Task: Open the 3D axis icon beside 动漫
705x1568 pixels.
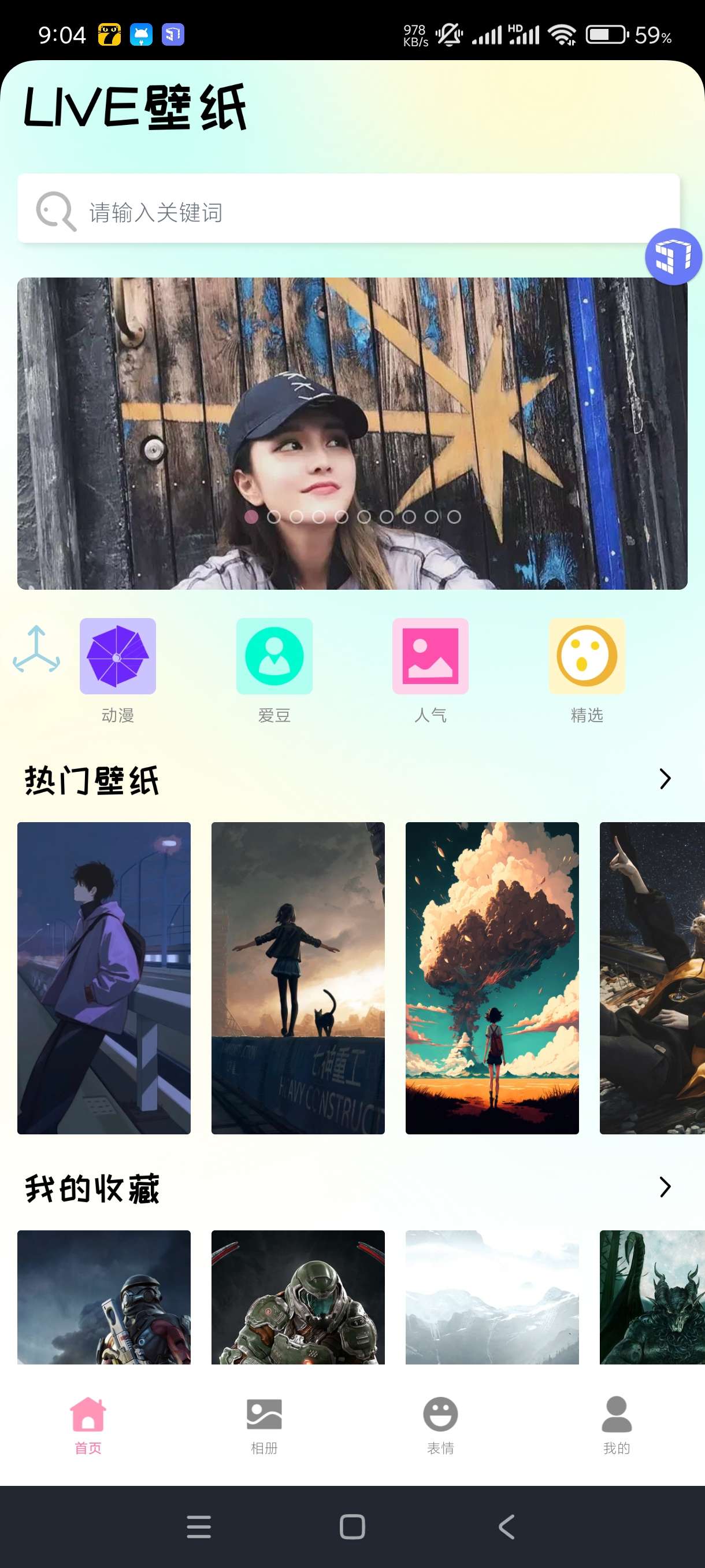Action: (x=36, y=649)
